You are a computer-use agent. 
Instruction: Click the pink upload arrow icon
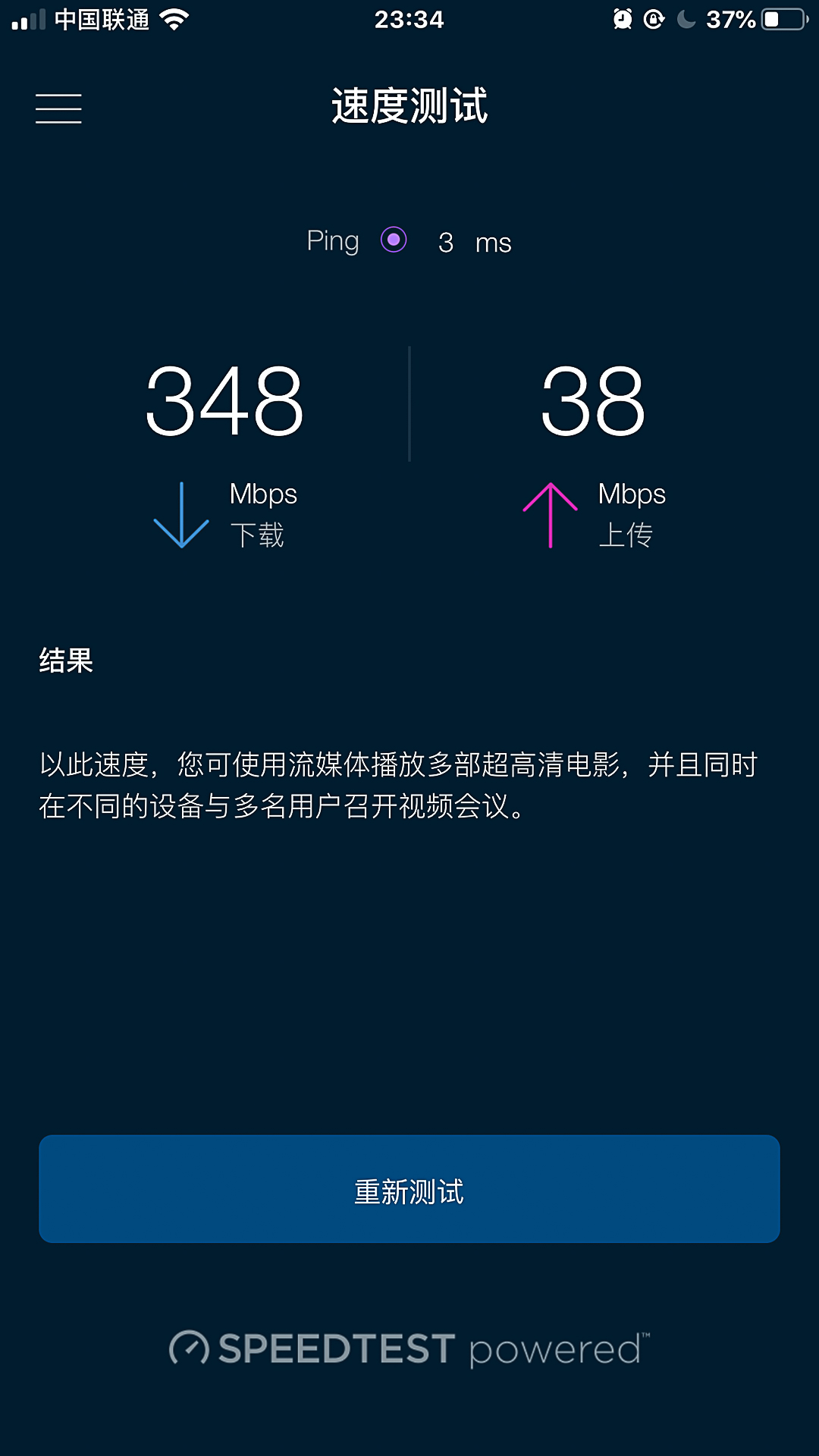click(549, 516)
